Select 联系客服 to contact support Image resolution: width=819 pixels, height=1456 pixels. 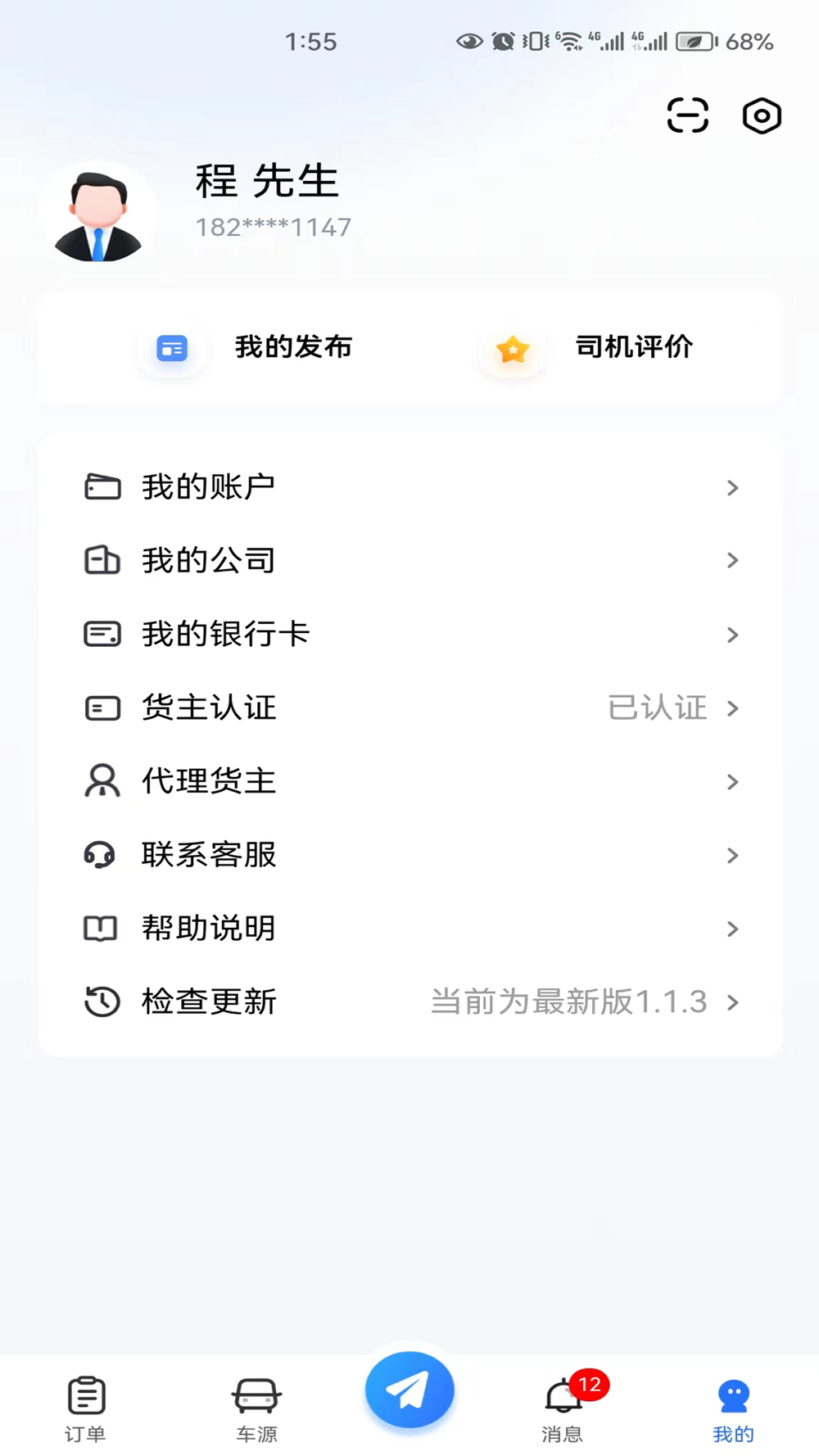(410, 855)
